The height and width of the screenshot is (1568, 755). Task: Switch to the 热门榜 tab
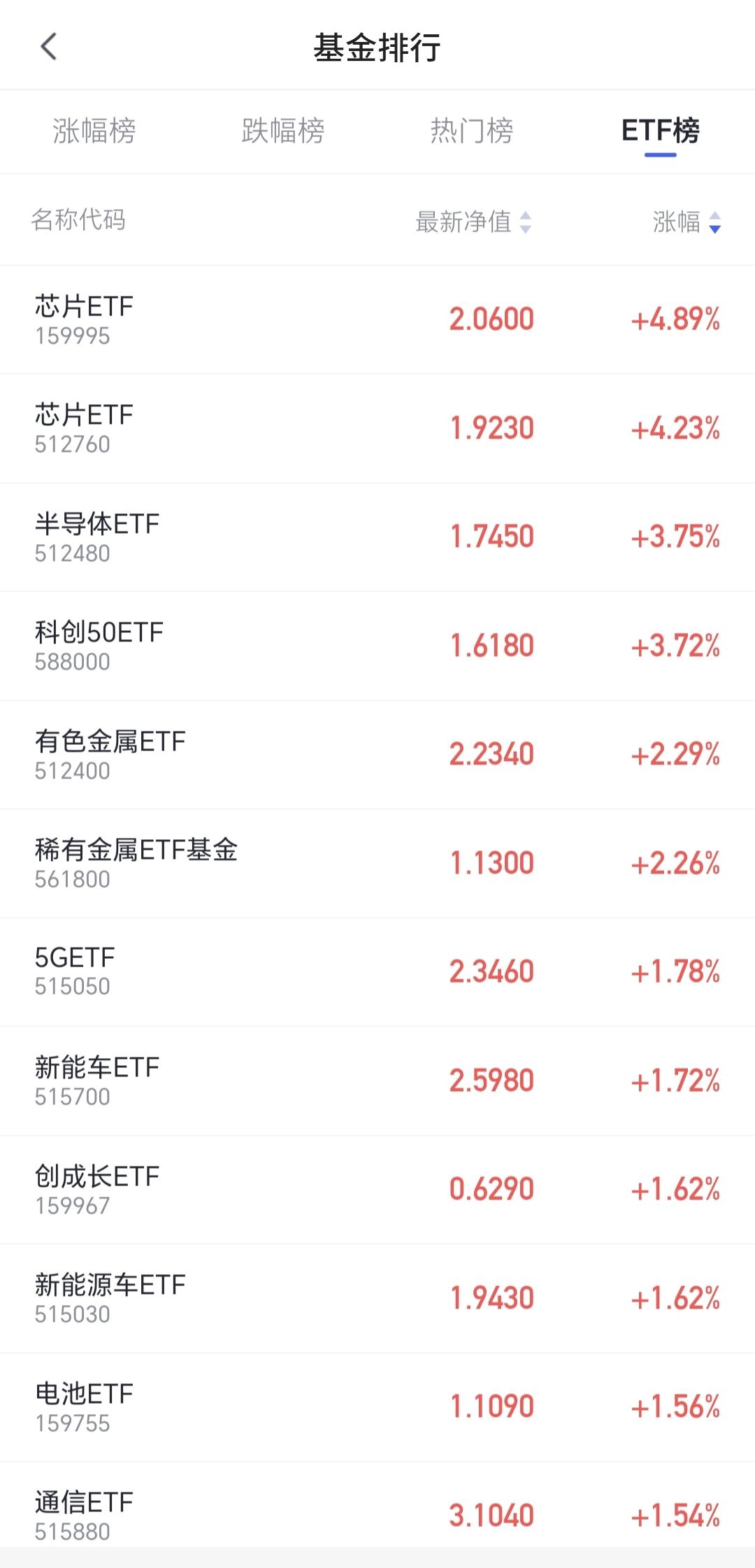point(472,131)
